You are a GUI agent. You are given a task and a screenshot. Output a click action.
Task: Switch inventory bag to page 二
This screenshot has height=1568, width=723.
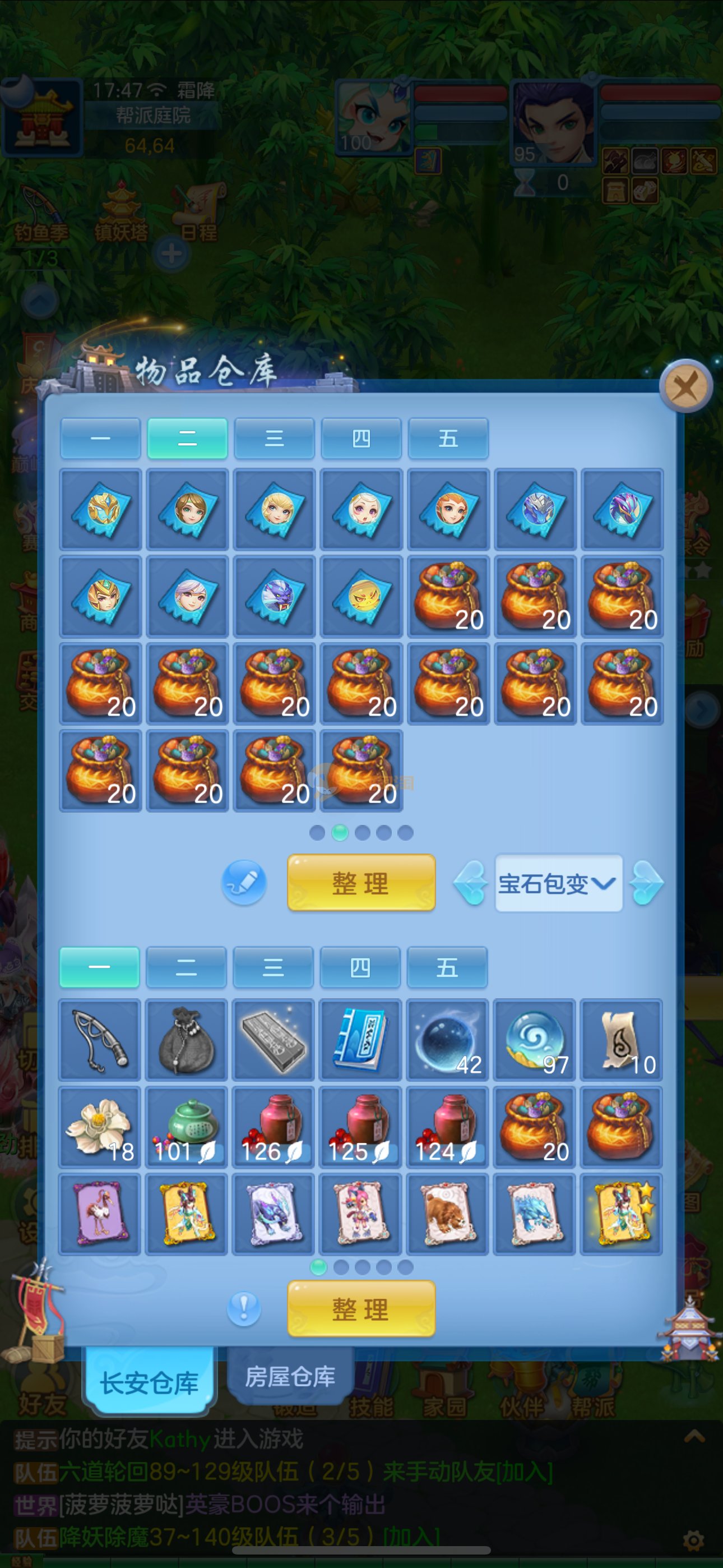pyautogui.click(x=186, y=967)
